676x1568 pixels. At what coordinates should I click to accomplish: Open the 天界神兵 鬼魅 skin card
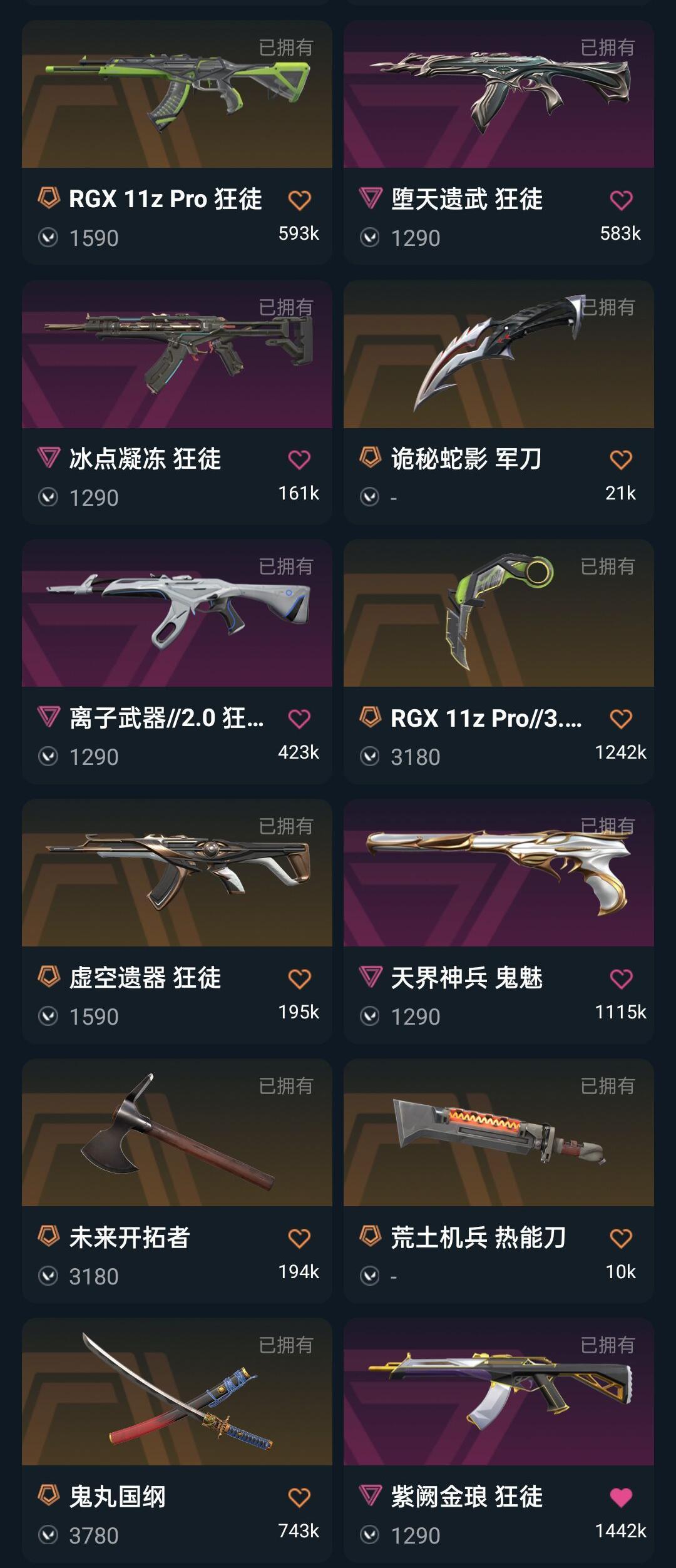pyautogui.click(x=499, y=921)
